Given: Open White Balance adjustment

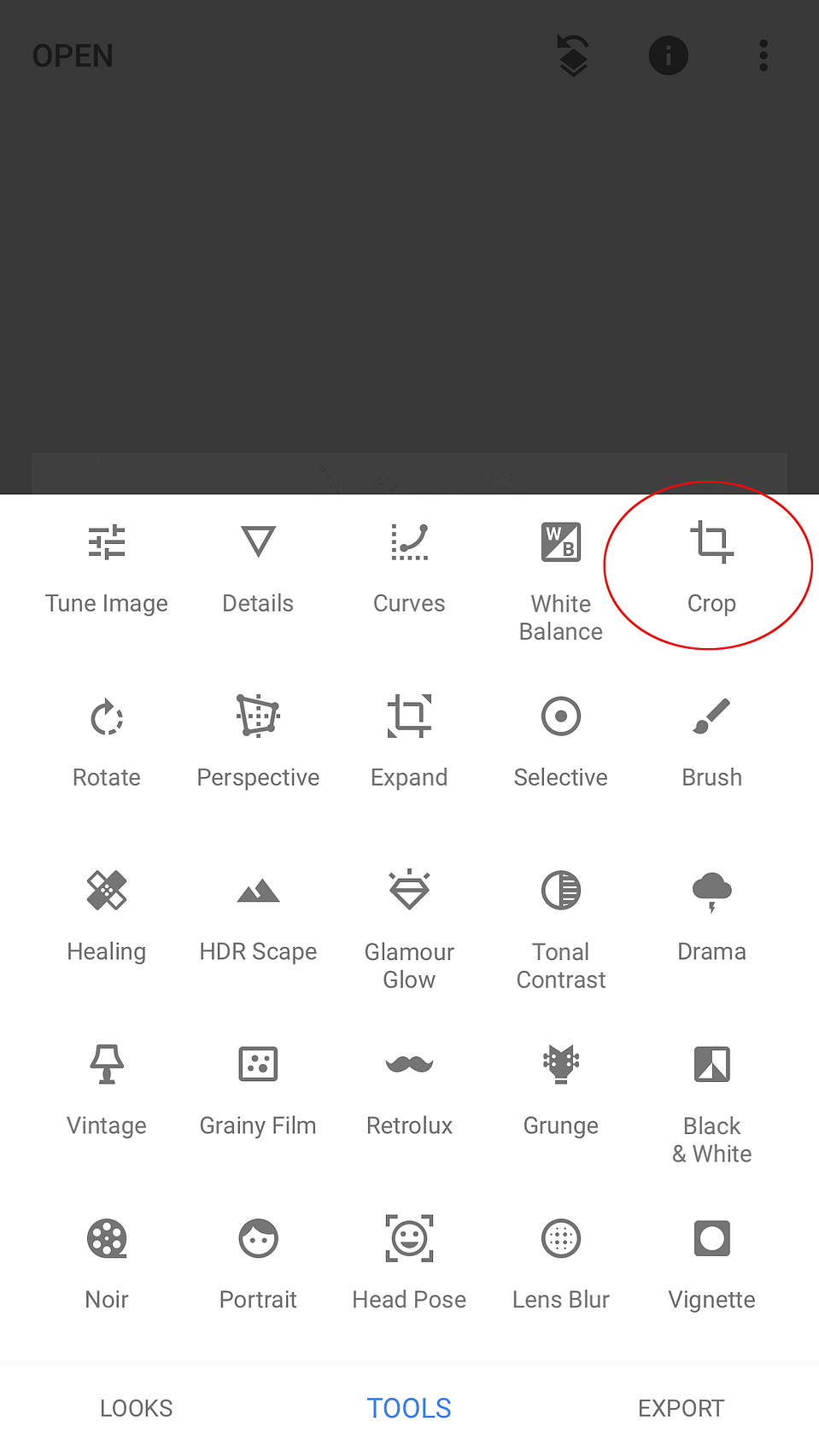Looking at the screenshot, I should tap(561, 576).
